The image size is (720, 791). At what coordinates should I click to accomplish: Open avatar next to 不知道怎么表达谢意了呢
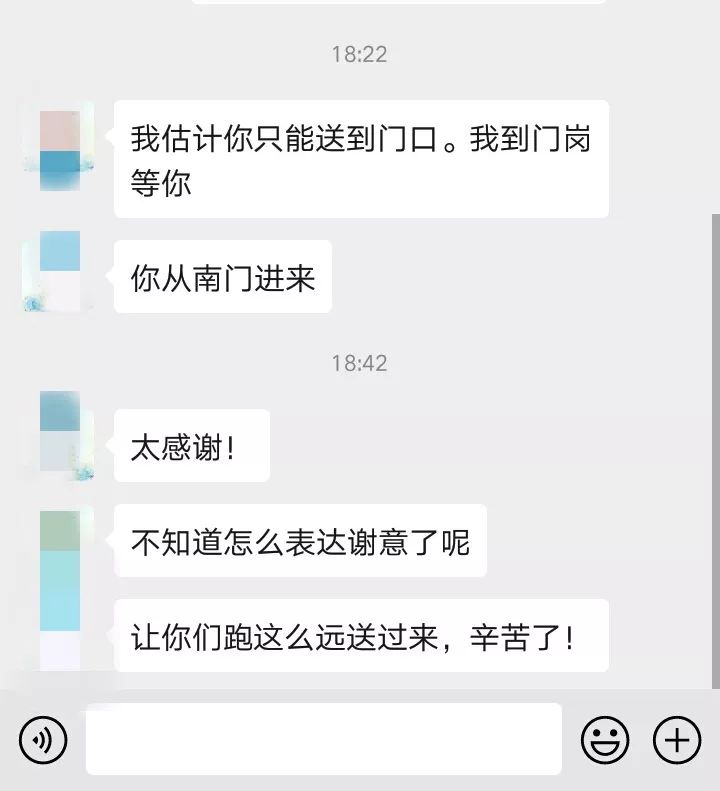pos(59,542)
